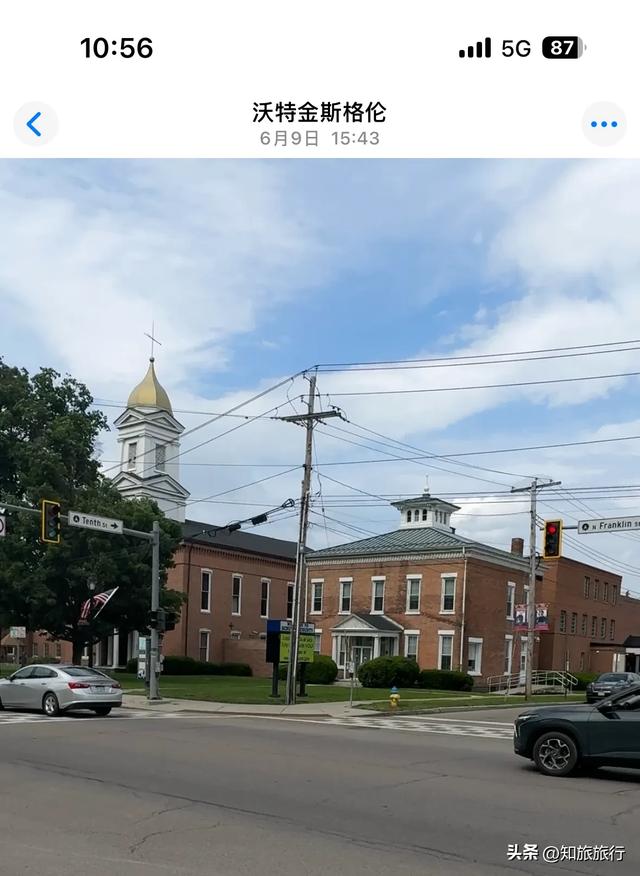Screen dimensions: 640x876
Task: Open the more options menu
Action: 603,124
